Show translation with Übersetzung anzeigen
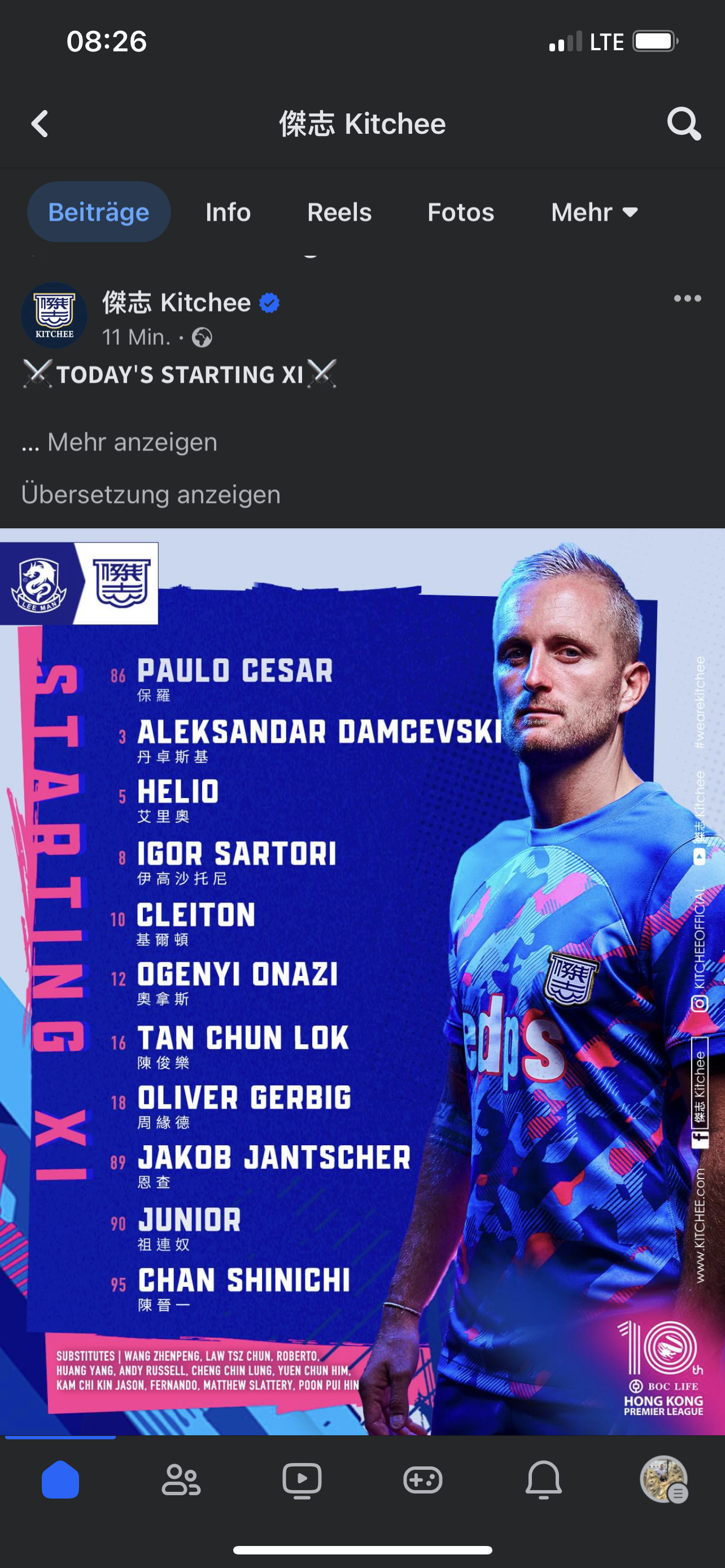 tap(151, 494)
